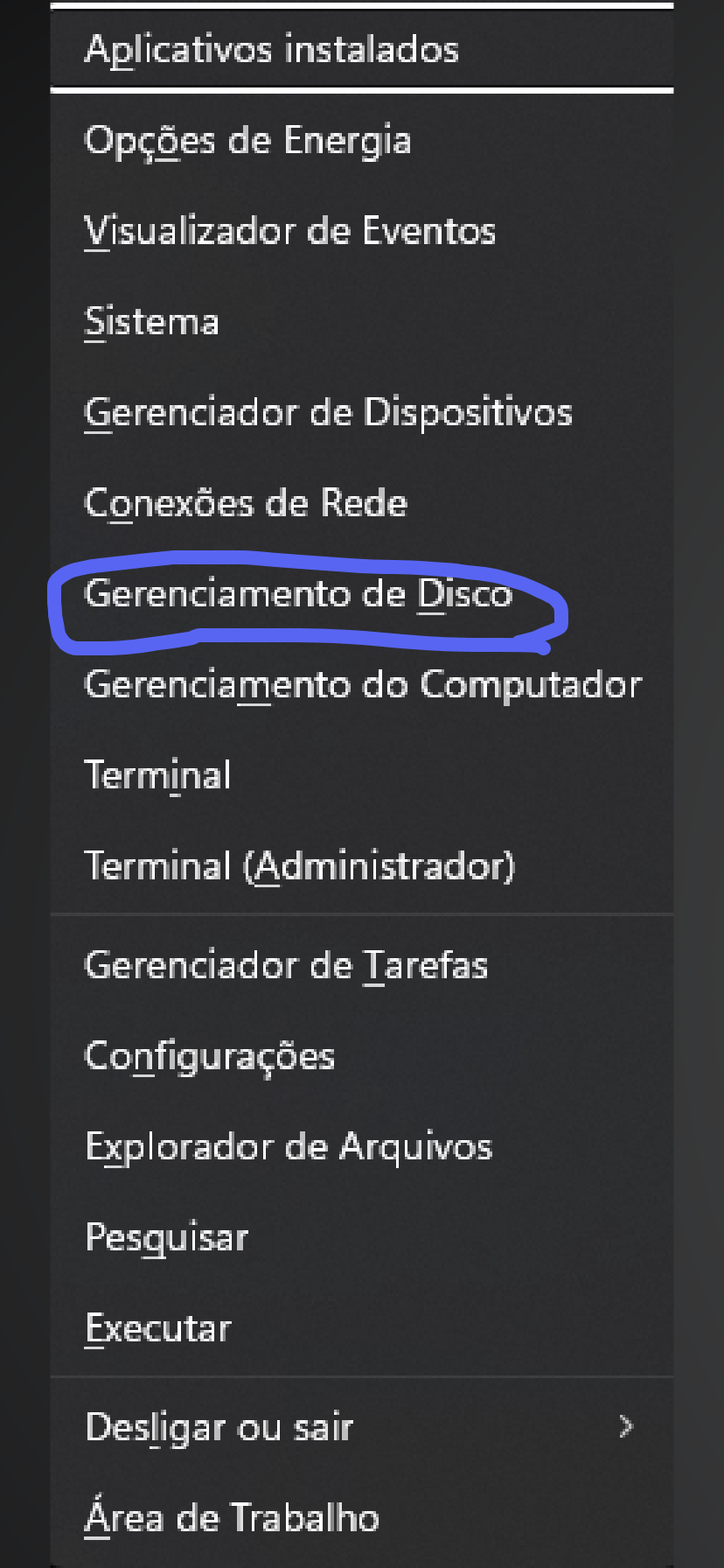Go to Configurações
The height and width of the screenshot is (1568, 724).
pyautogui.click(x=210, y=1056)
